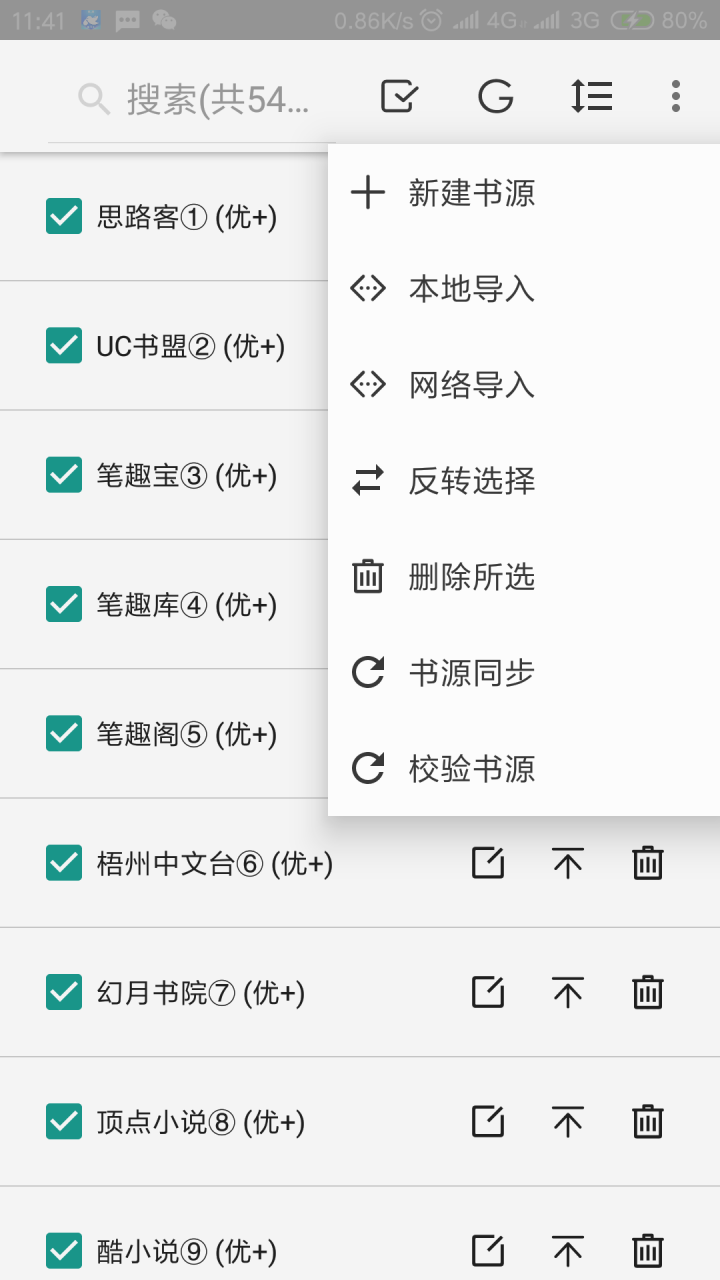Viewport: 720px width, 1280px height.
Task: Click the edit icon for 酷小说⑨
Action: click(x=487, y=1250)
